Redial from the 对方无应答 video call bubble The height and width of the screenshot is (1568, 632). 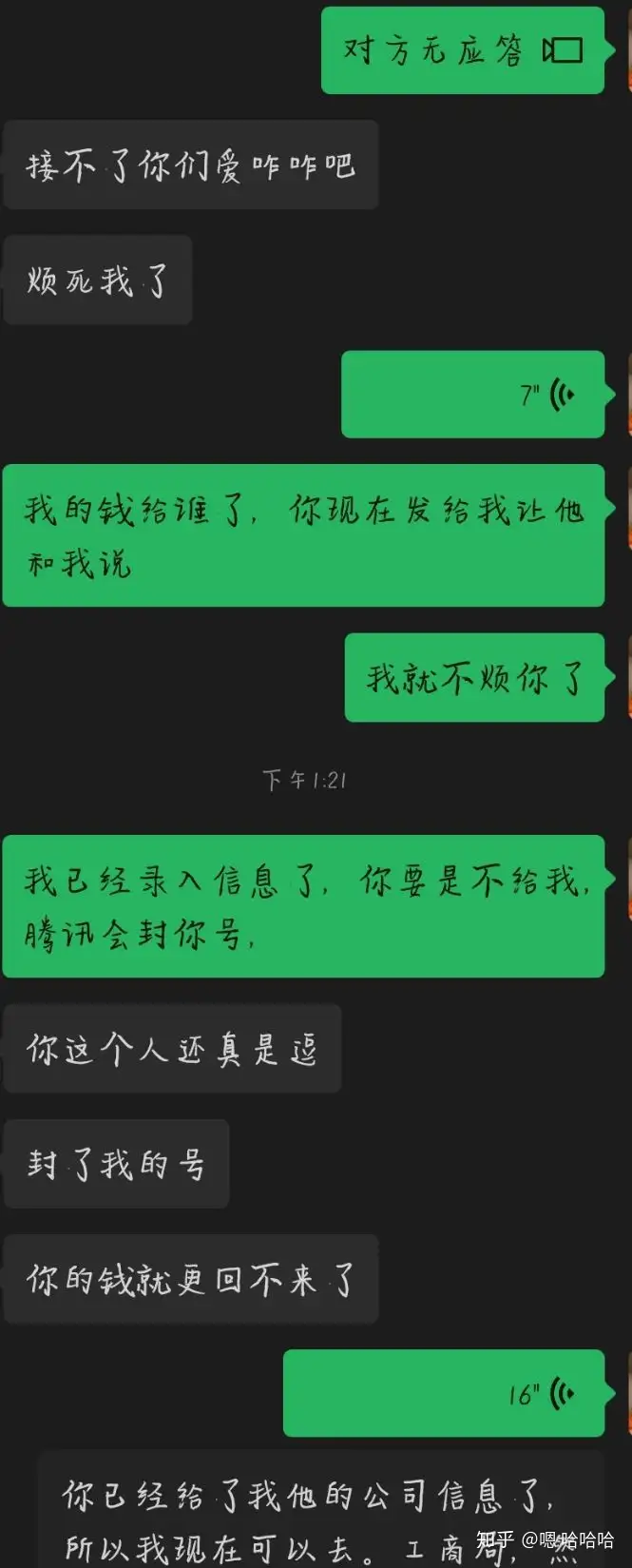coord(463,50)
